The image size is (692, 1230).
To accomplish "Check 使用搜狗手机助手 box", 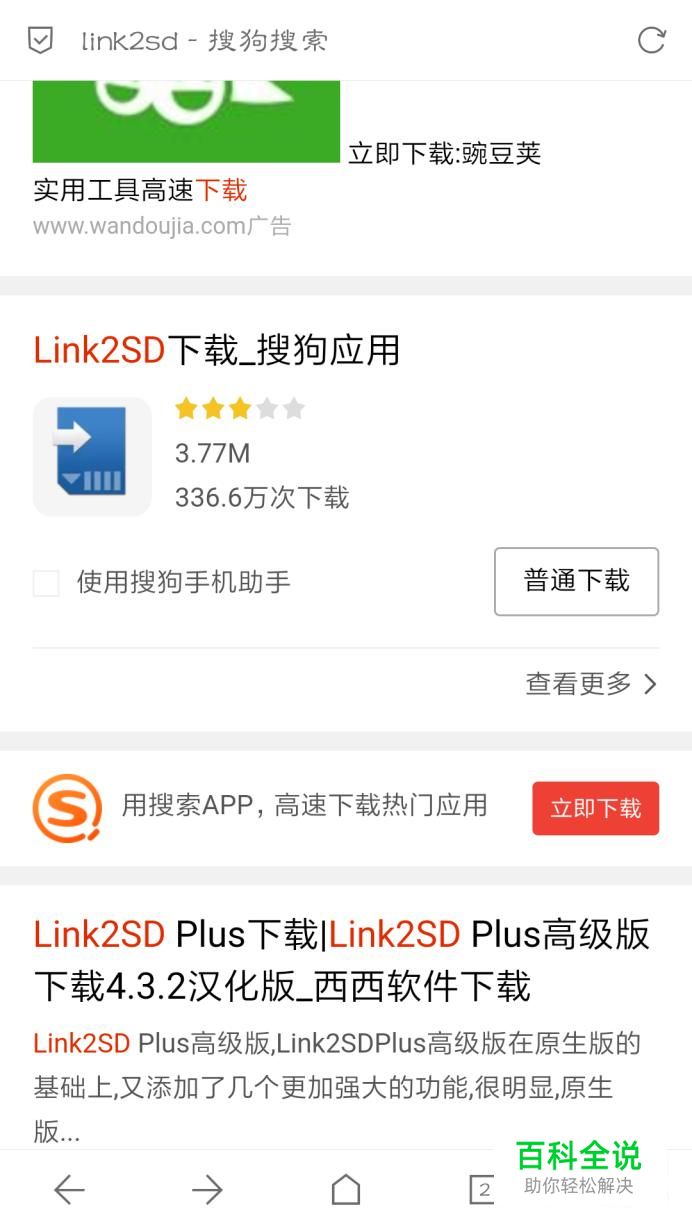I will (x=46, y=583).
